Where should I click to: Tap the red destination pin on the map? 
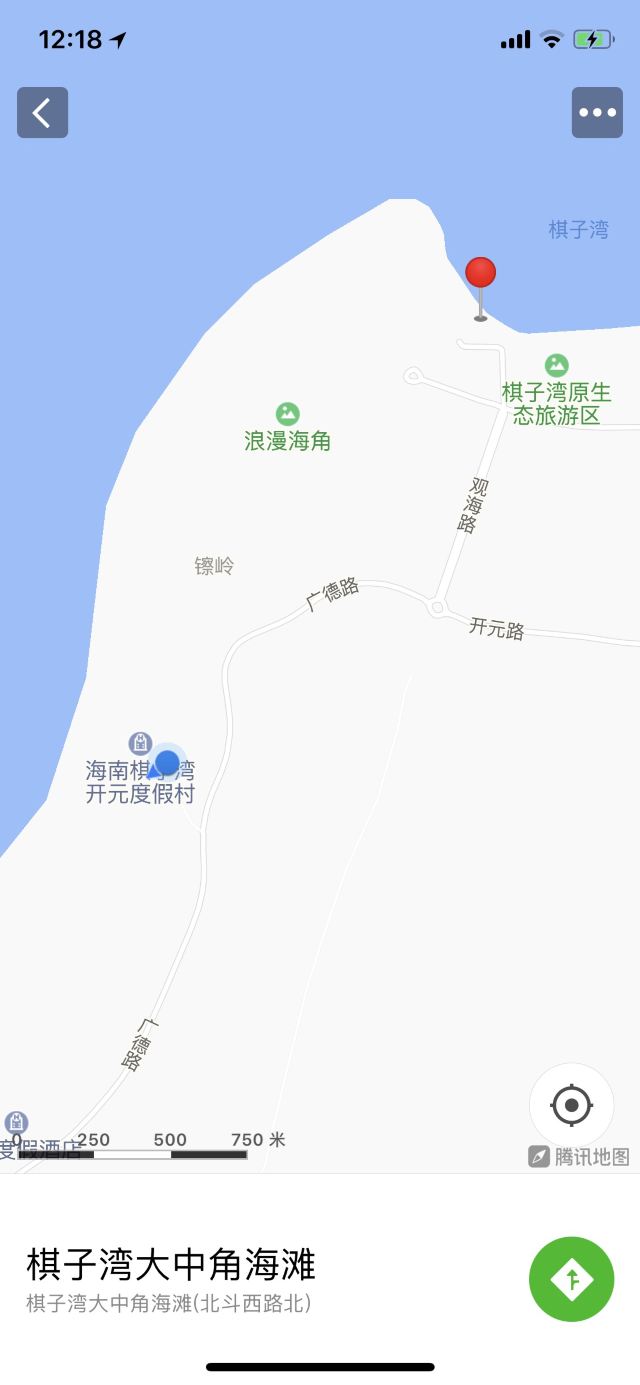[x=481, y=288]
